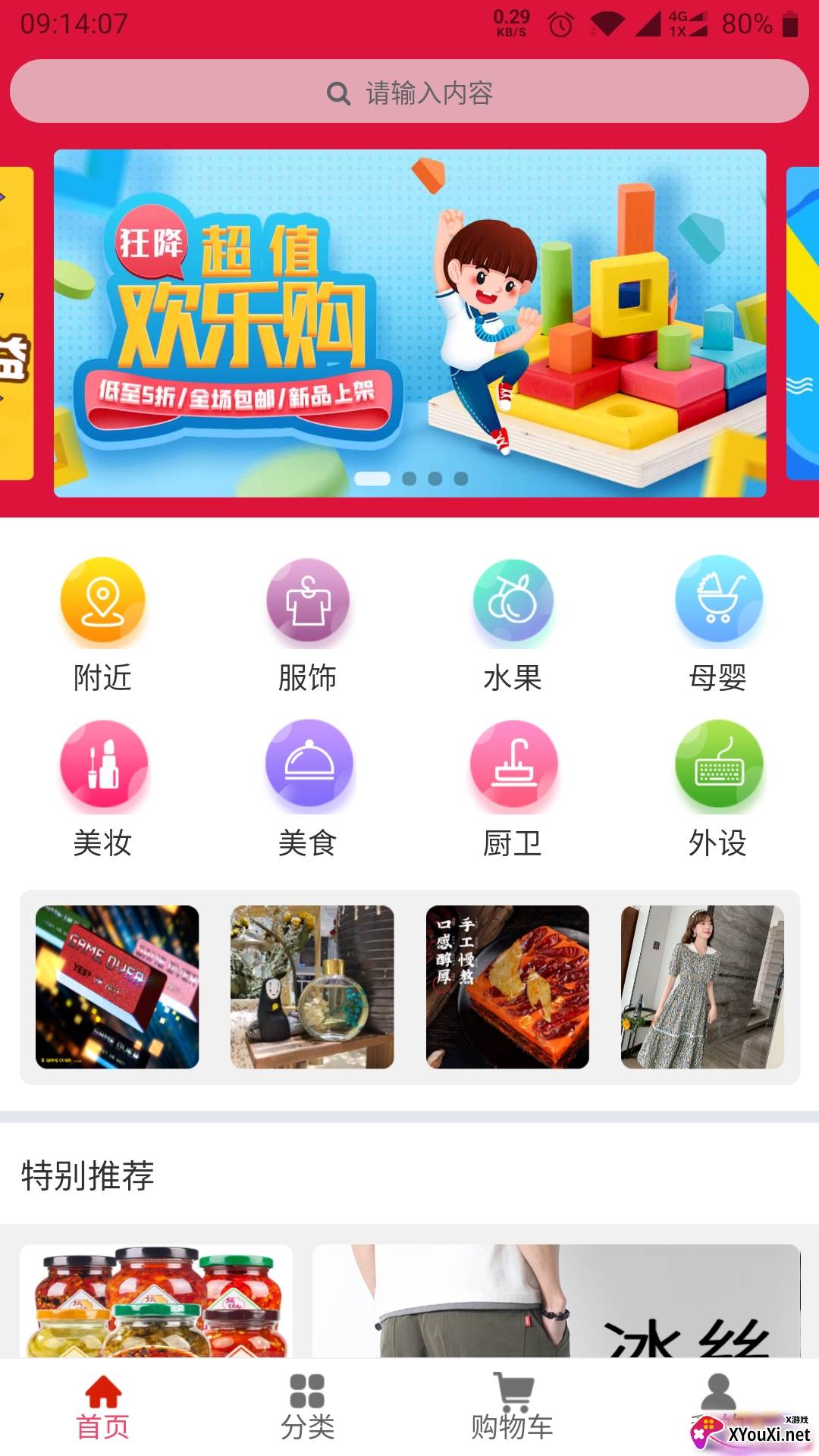Open the 水果 fruit category
The image size is (819, 1456).
tap(513, 599)
